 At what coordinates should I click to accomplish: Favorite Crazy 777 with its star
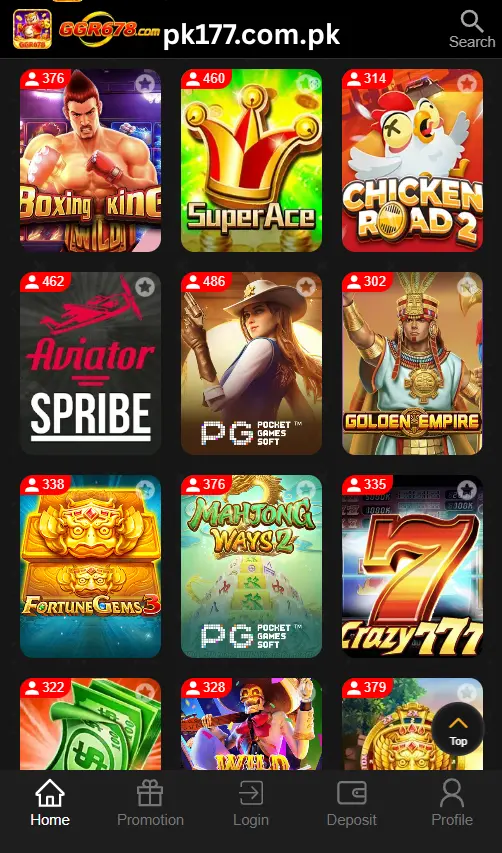pos(467,490)
